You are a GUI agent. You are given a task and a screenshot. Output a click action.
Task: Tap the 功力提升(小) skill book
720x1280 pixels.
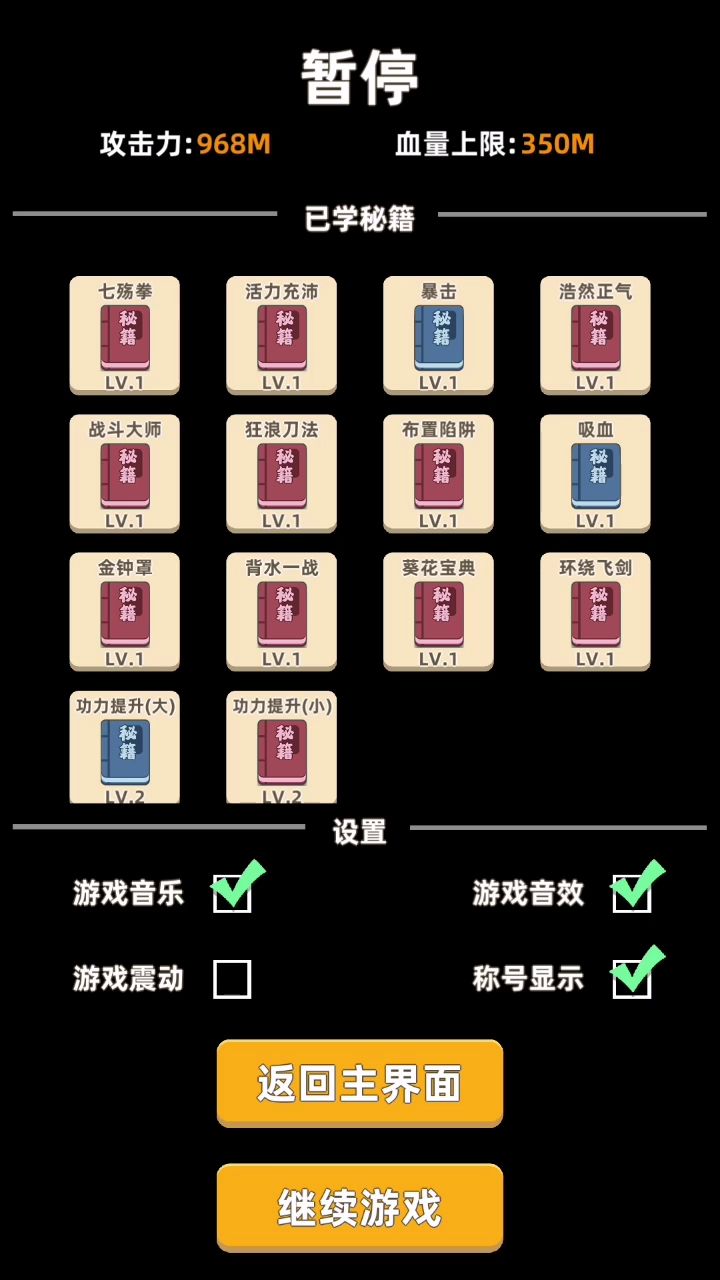point(282,747)
